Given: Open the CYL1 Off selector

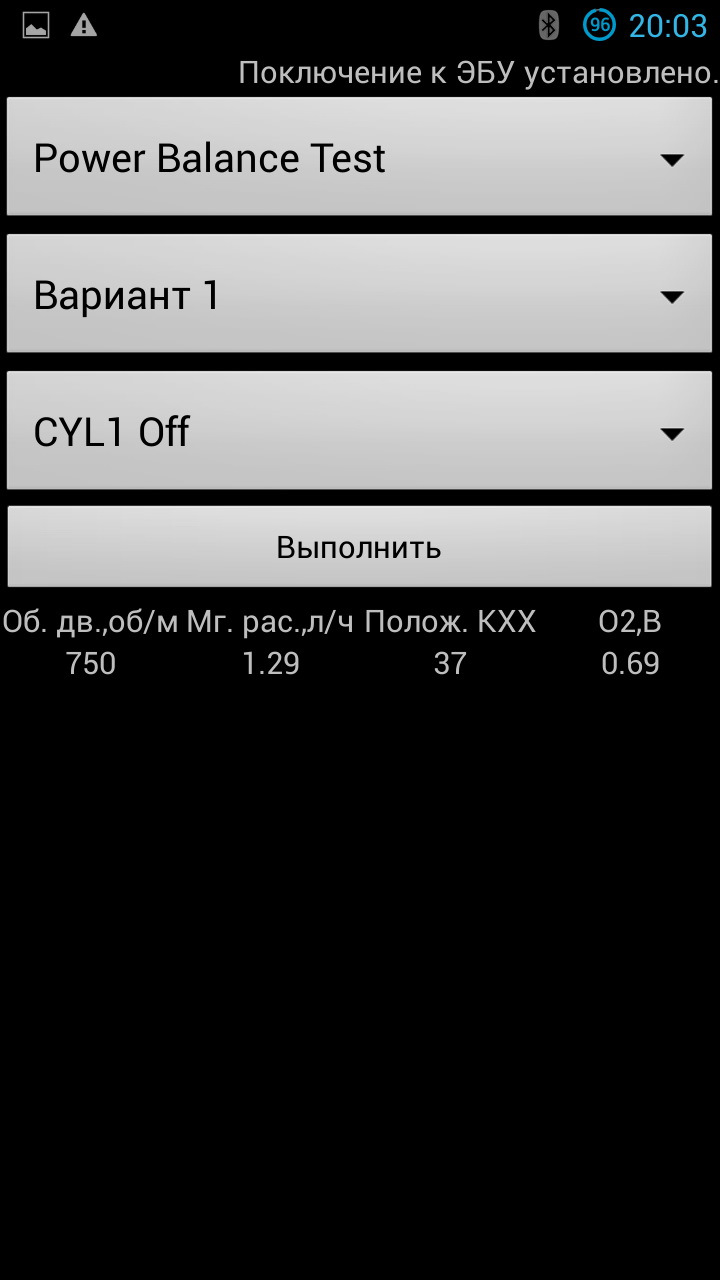Looking at the screenshot, I should click(359, 432).
